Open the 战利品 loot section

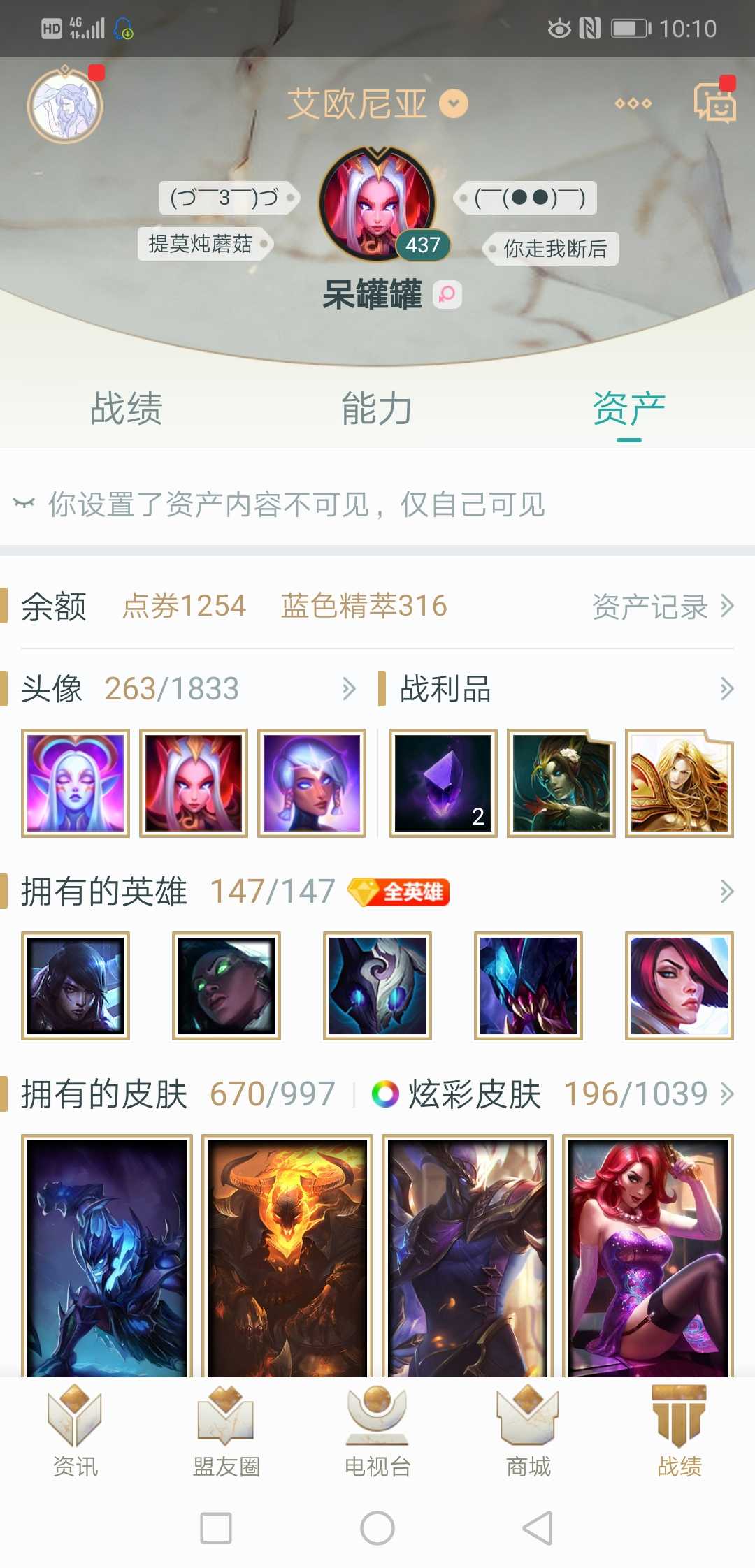(x=556, y=689)
